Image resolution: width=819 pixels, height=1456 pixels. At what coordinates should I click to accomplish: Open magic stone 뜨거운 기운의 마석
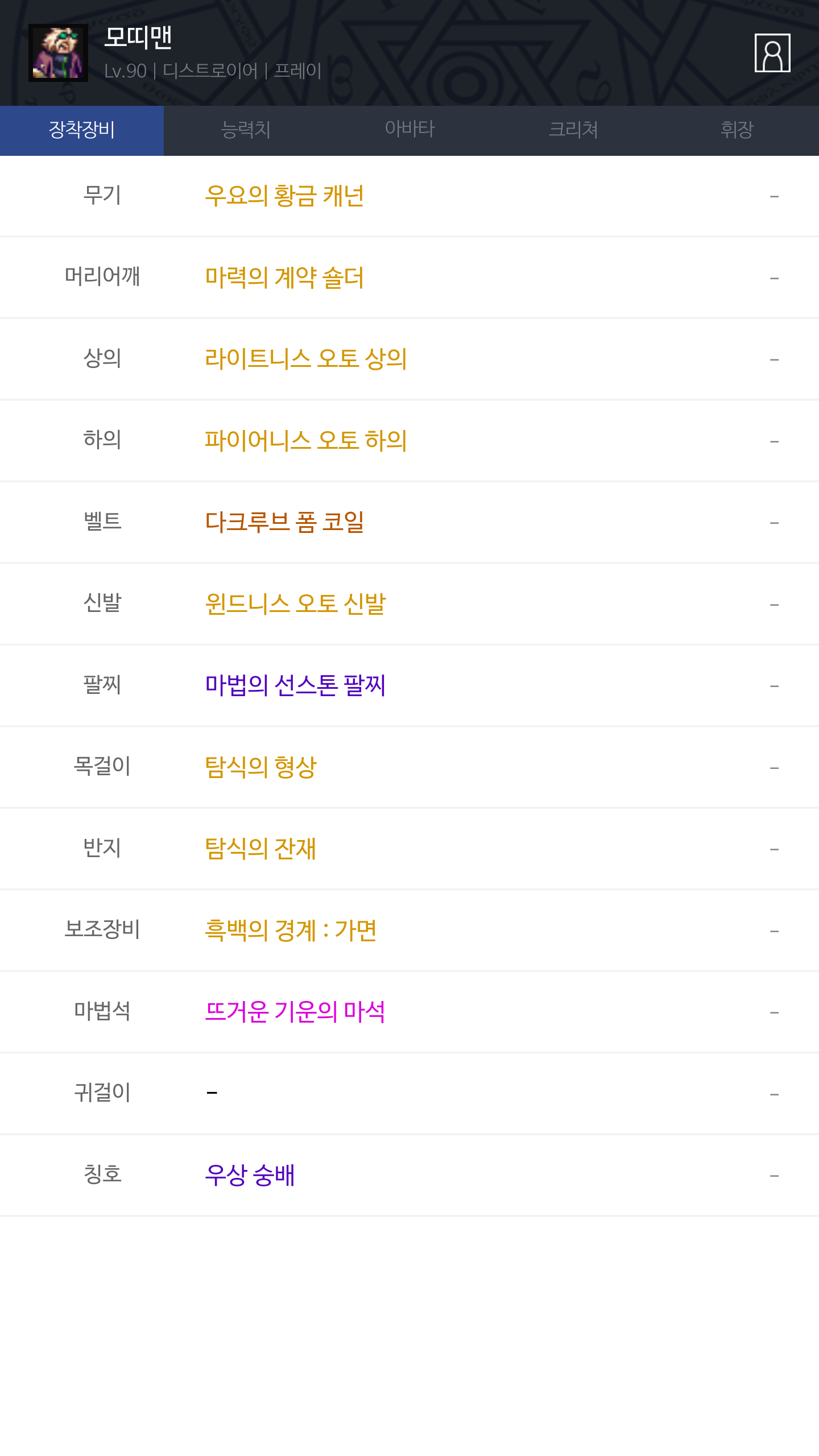(x=295, y=1012)
